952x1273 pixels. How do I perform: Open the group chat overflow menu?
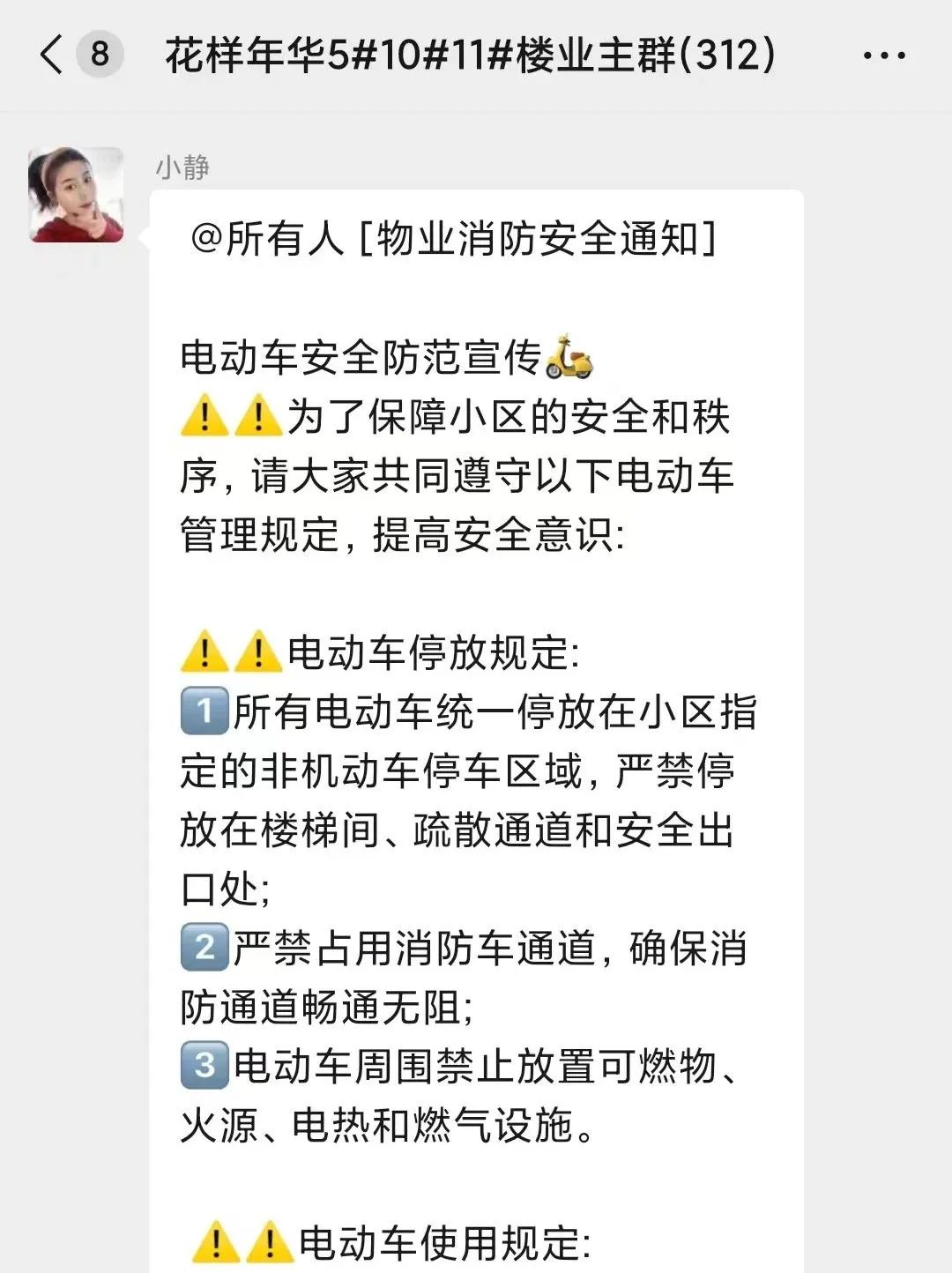(x=883, y=56)
